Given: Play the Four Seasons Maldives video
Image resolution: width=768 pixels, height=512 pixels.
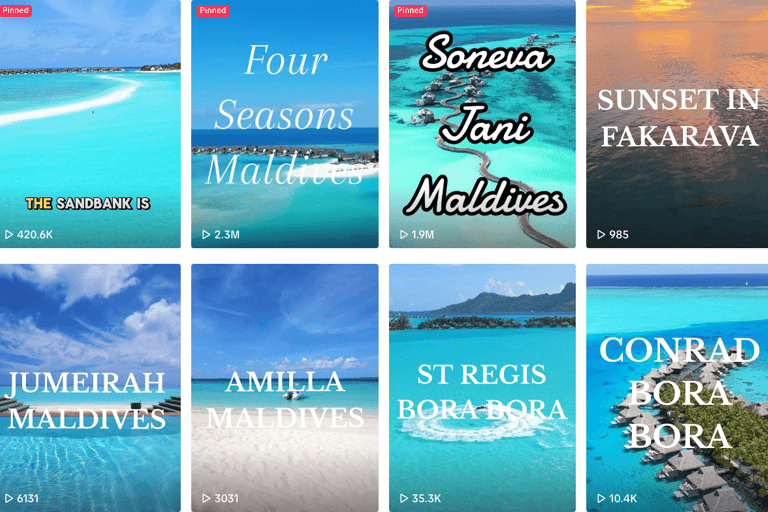Looking at the screenshot, I should [284, 123].
